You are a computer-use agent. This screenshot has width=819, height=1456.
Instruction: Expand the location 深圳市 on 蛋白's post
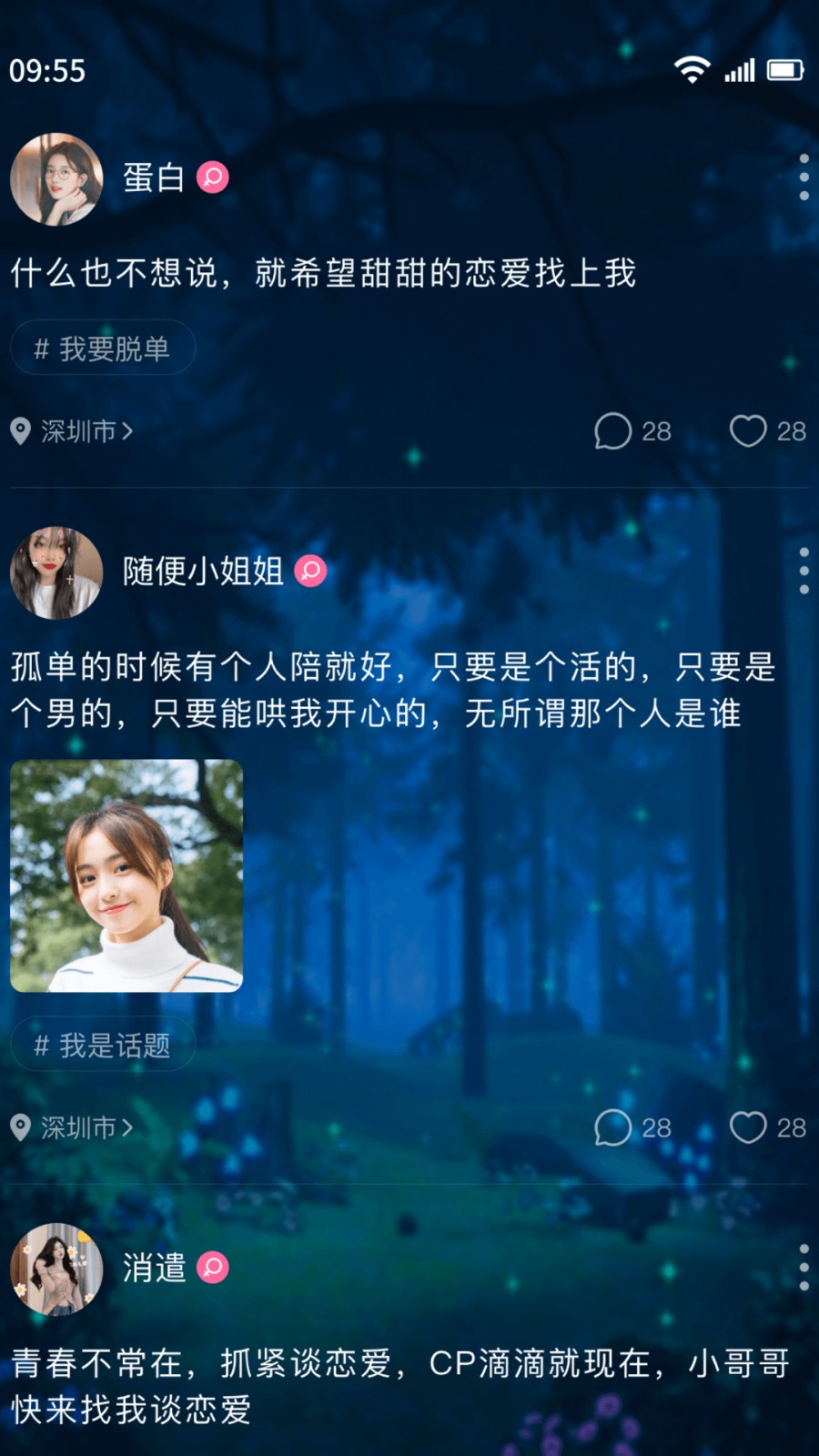click(80, 432)
